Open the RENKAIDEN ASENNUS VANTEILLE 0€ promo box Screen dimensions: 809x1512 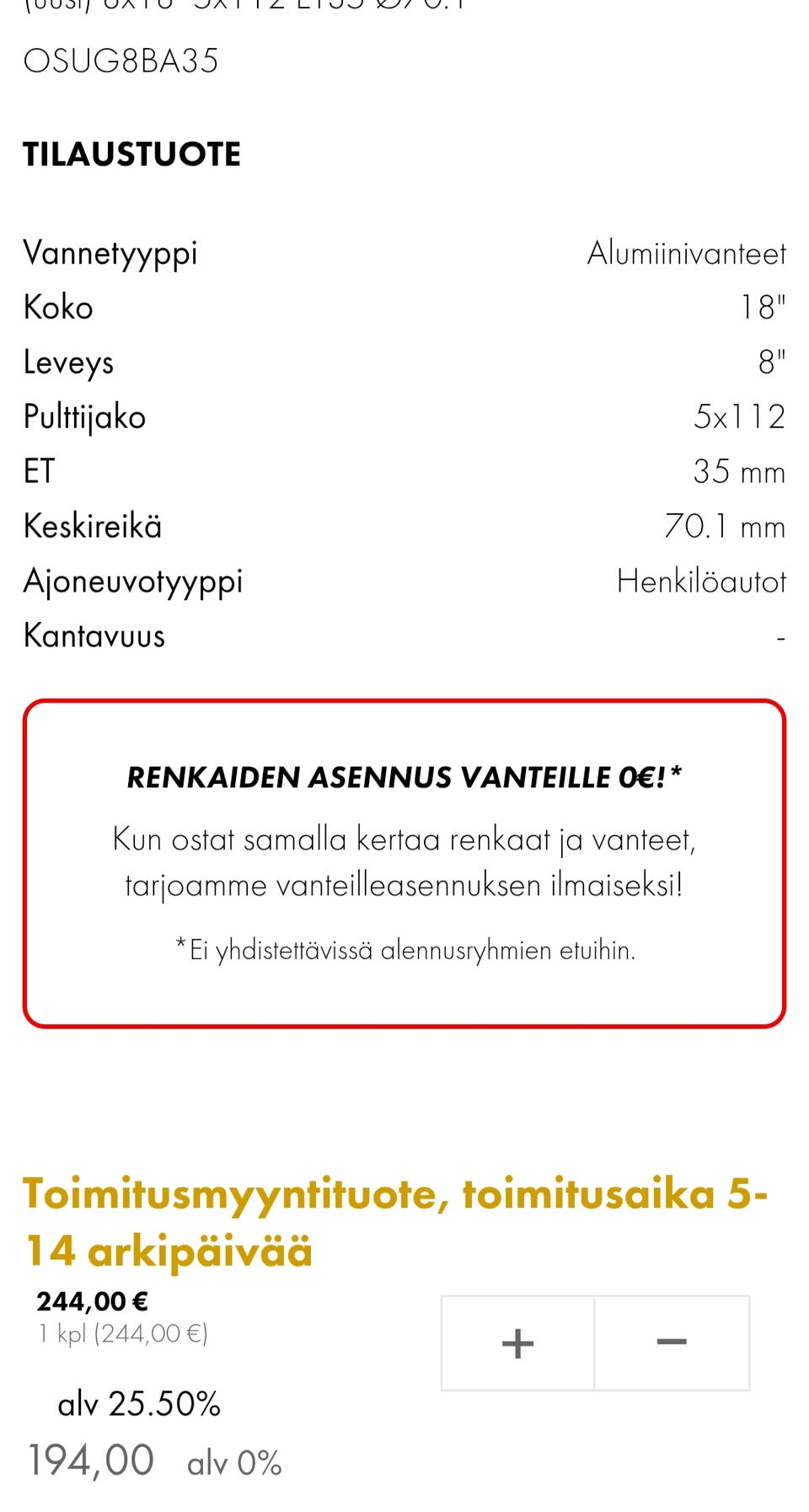(x=404, y=777)
